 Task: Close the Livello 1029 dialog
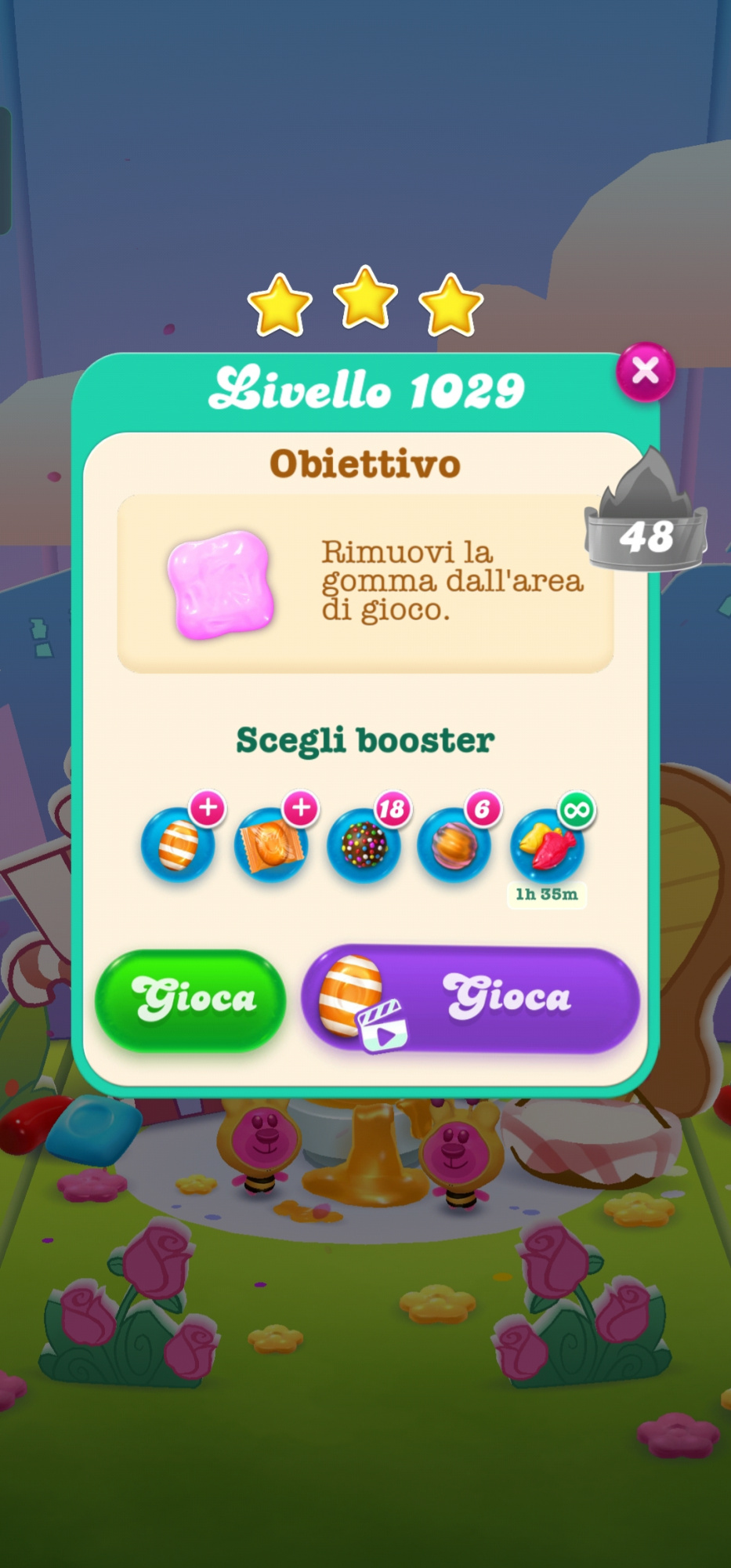point(645,372)
